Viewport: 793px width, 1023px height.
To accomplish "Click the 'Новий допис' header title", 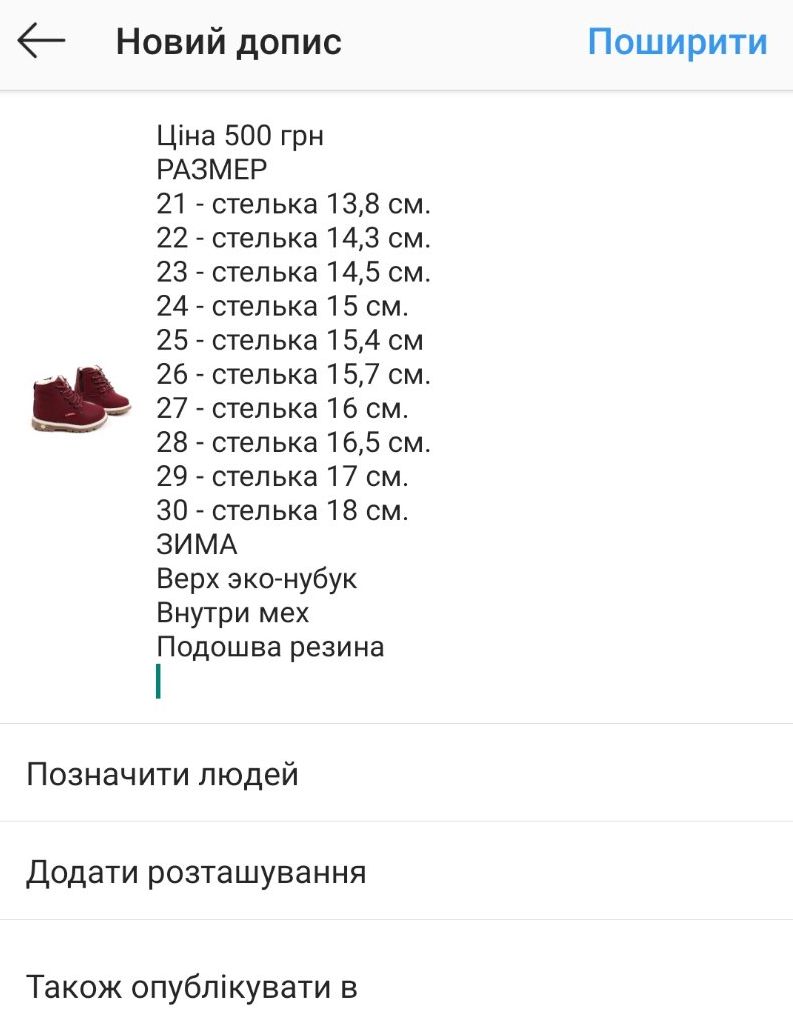I will [228, 42].
